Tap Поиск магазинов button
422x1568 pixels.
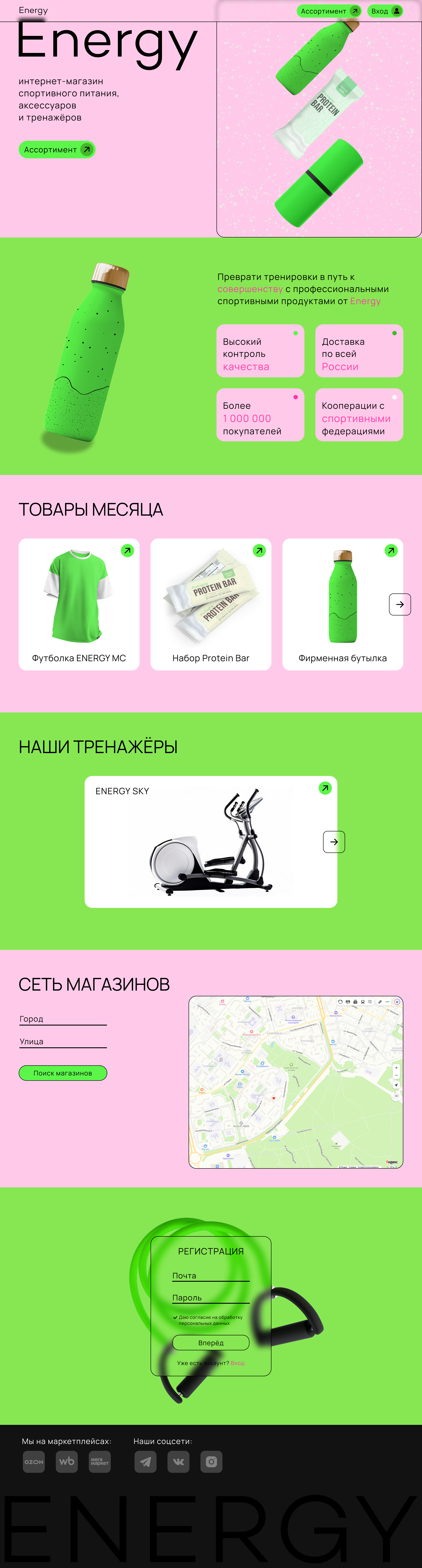click(63, 1073)
